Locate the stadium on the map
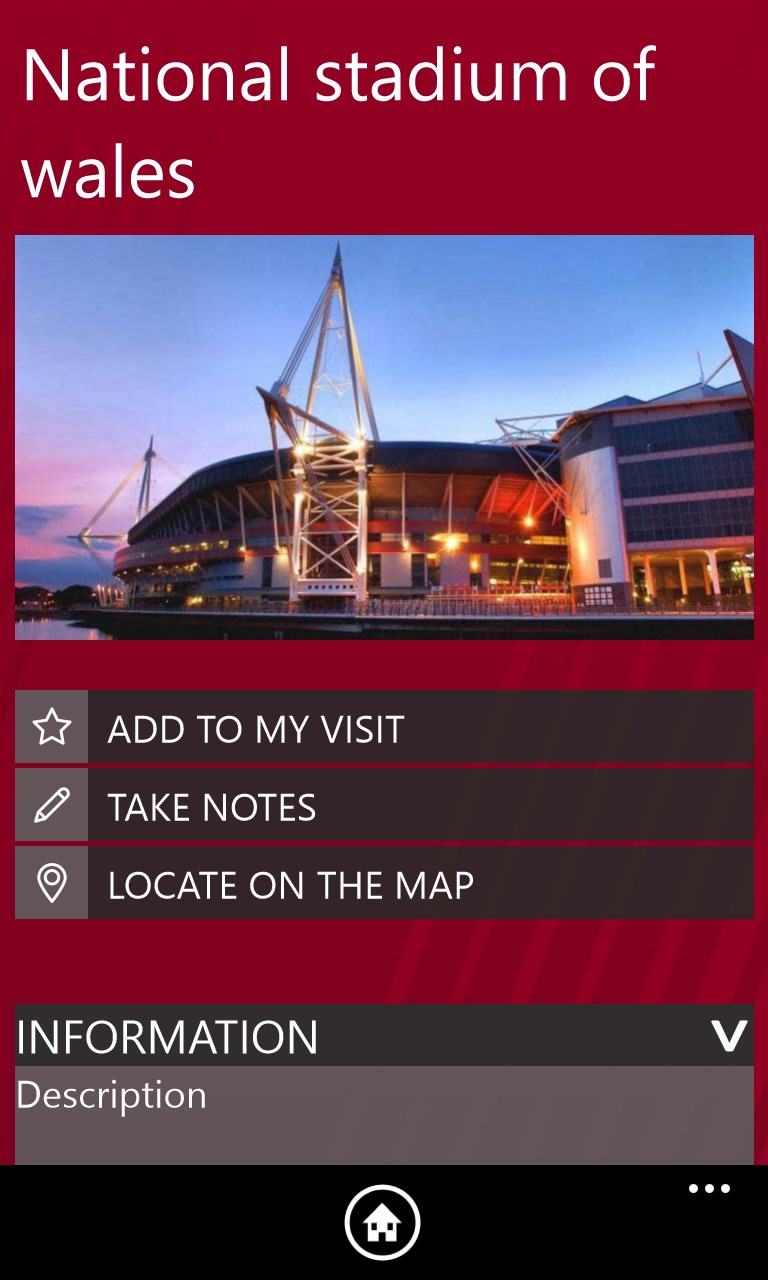 [x=384, y=884]
